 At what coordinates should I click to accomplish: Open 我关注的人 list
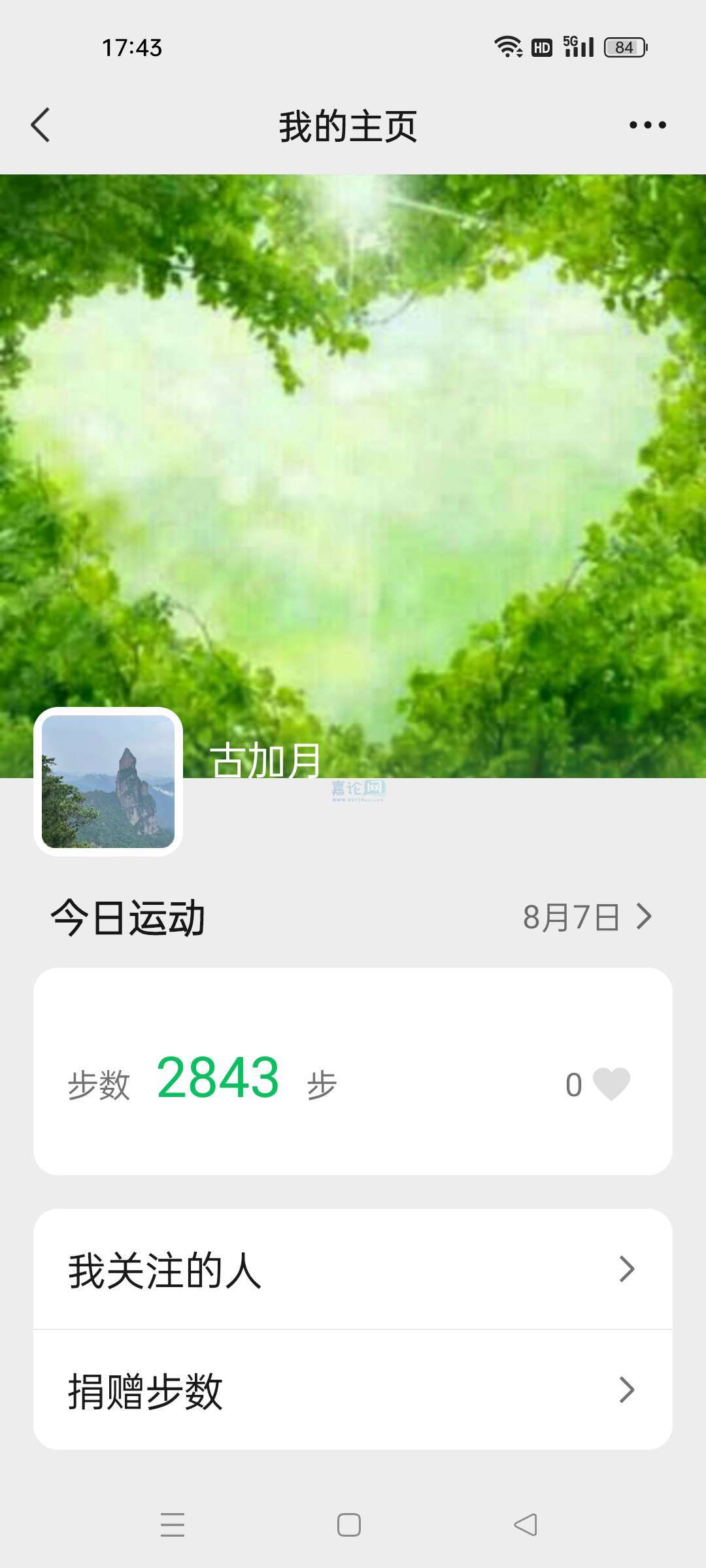point(353,1269)
